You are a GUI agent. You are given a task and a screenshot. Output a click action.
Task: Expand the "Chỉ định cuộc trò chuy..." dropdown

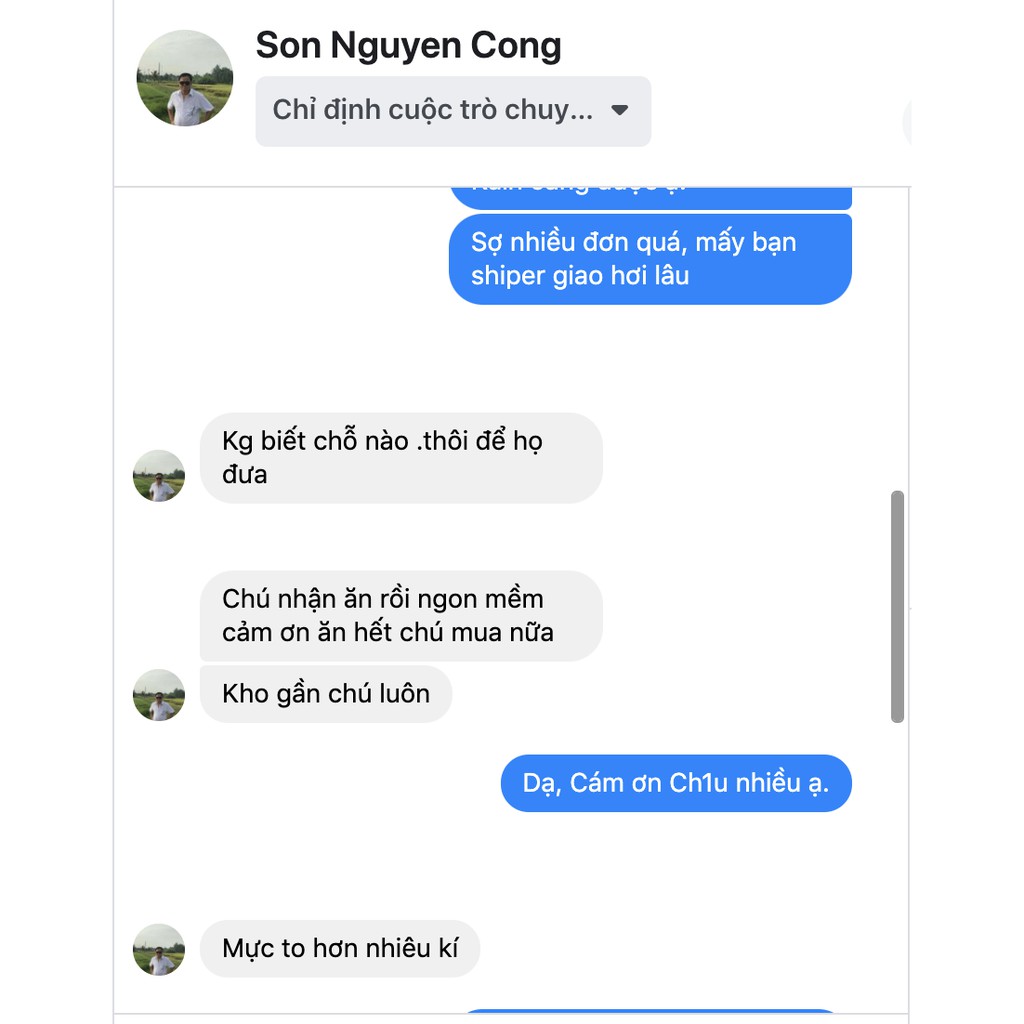[x=453, y=111]
